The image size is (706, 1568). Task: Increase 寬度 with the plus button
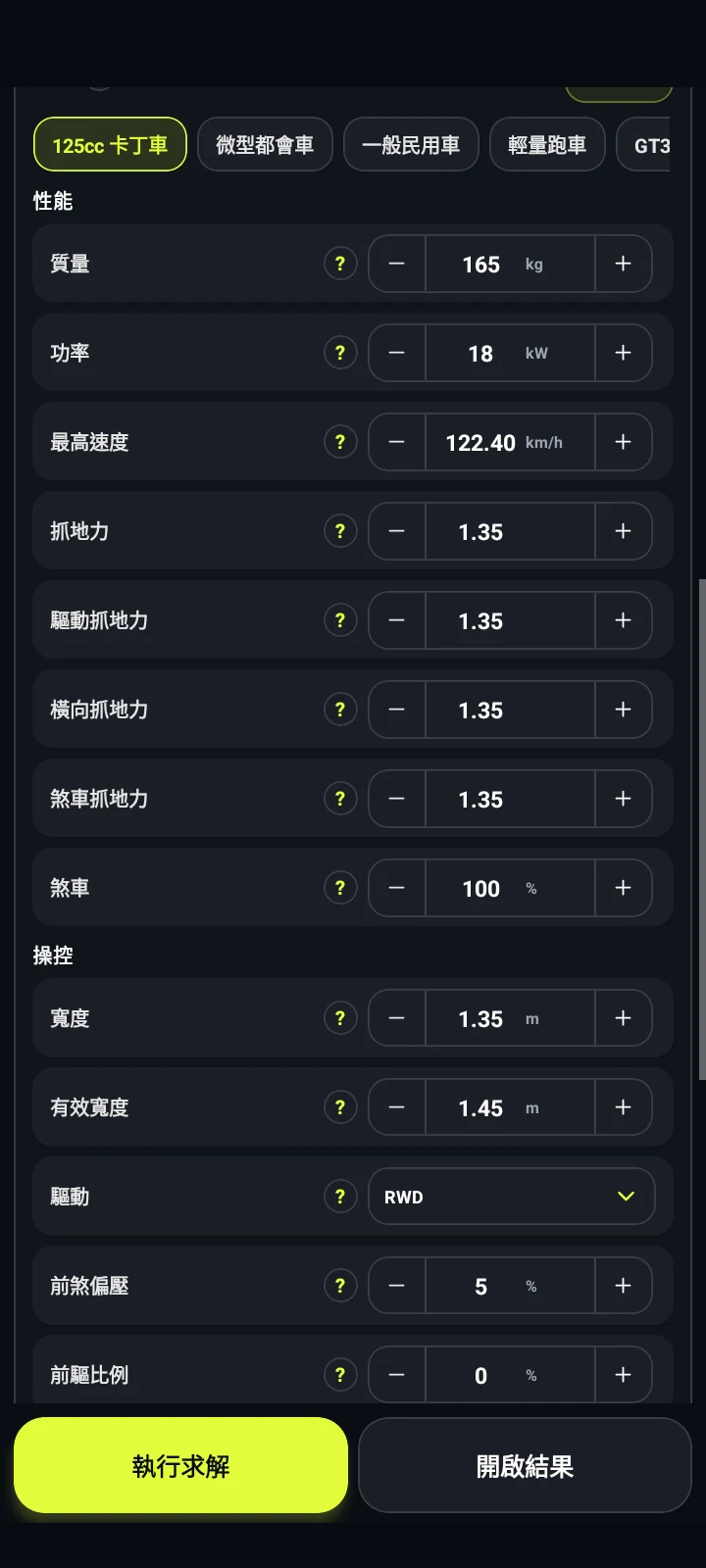623,1018
